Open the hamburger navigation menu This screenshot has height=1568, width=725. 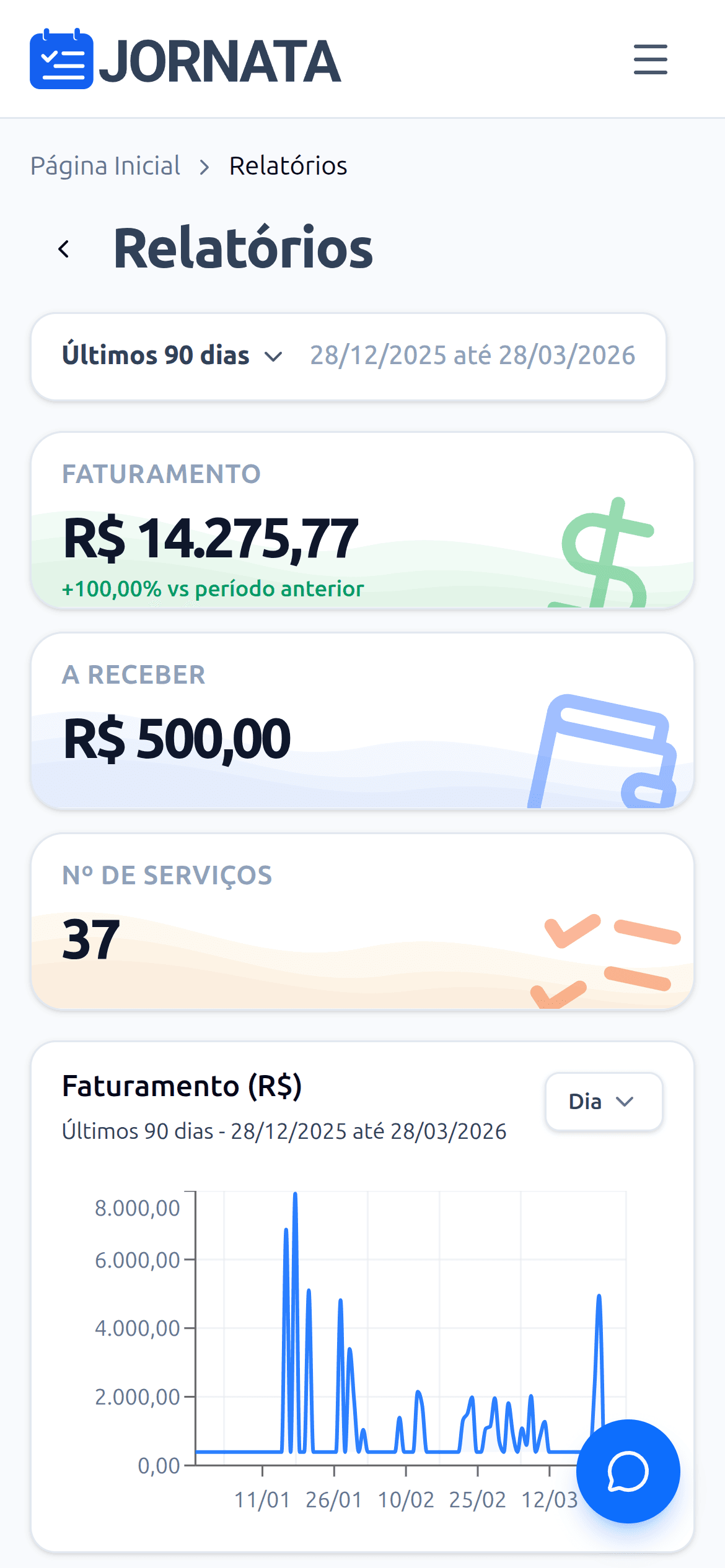649,60
